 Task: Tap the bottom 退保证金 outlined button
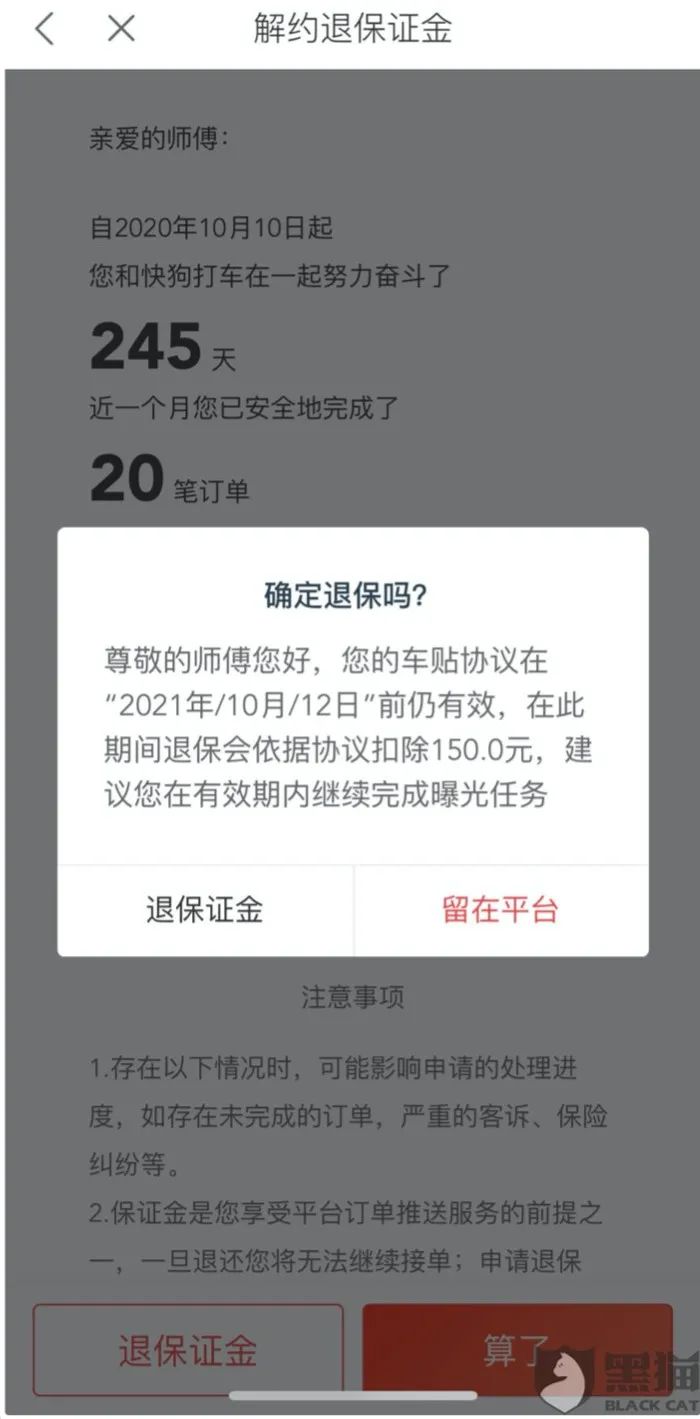pyautogui.click(x=188, y=1350)
